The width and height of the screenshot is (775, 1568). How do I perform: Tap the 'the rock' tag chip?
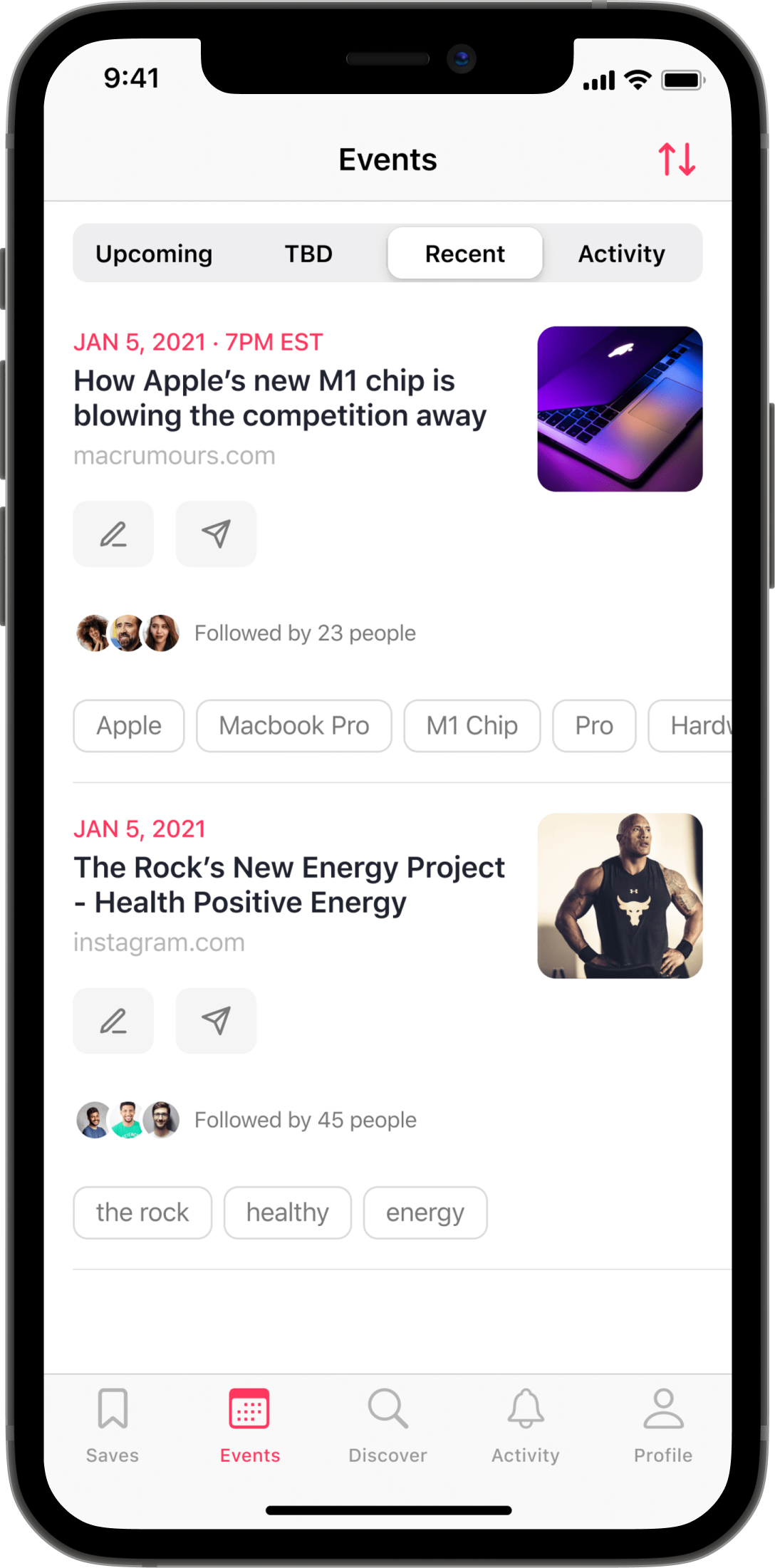click(142, 1213)
